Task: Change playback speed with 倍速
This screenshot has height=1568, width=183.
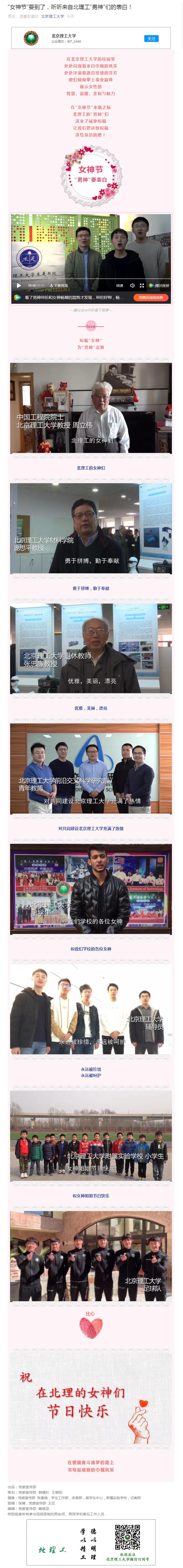Action: click(119, 285)
